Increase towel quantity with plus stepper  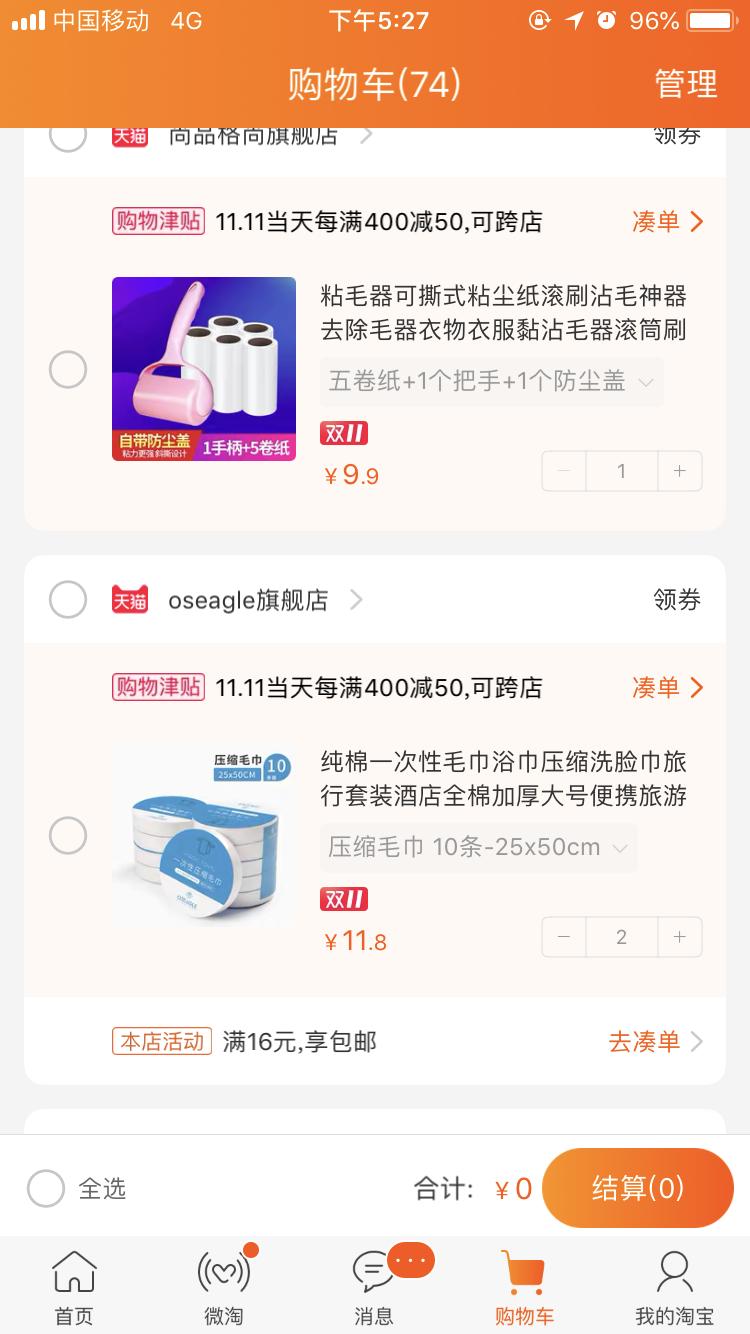tap(679, 937)
